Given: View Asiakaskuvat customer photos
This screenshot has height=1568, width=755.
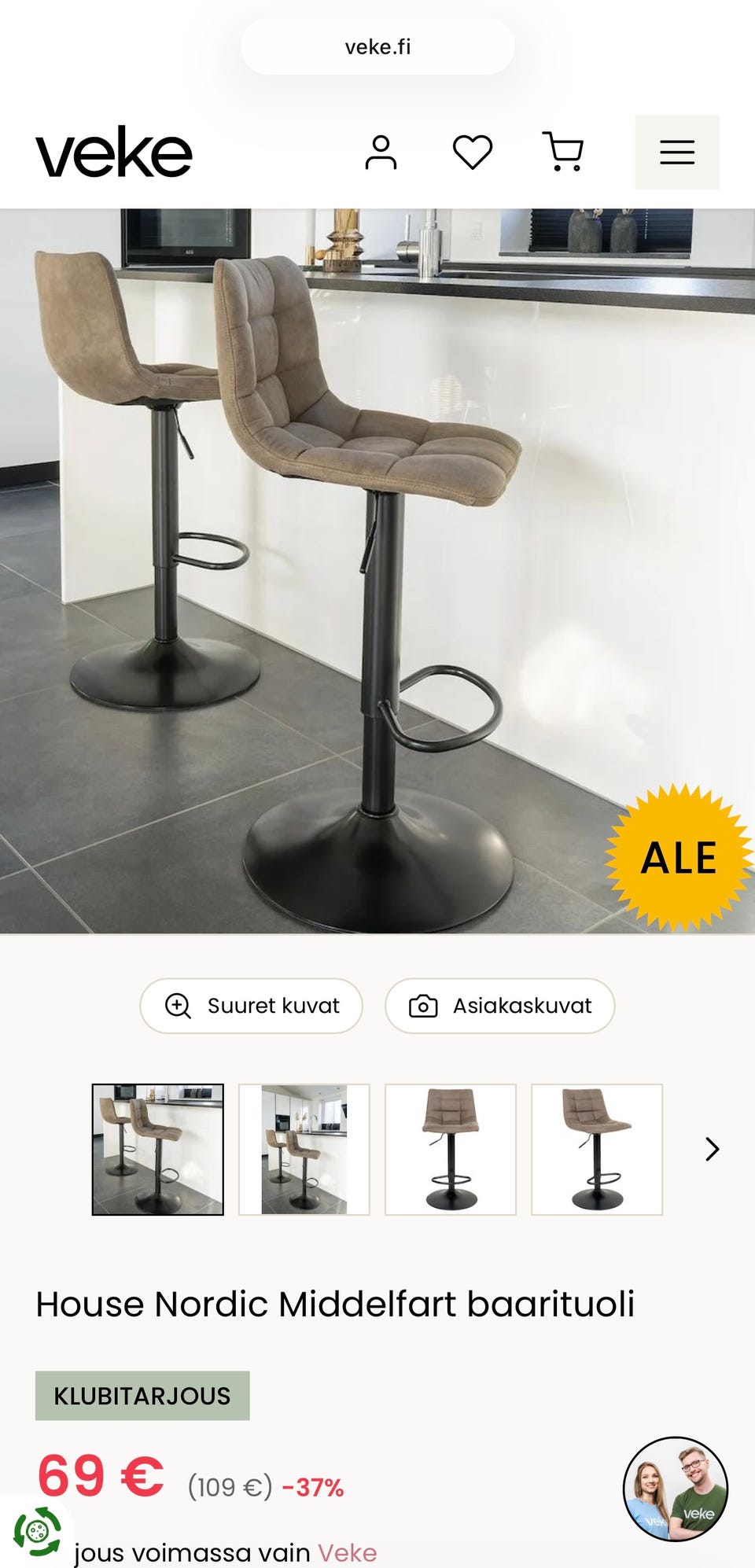Looking at the screenshot, I should [x=499, y=1006].
